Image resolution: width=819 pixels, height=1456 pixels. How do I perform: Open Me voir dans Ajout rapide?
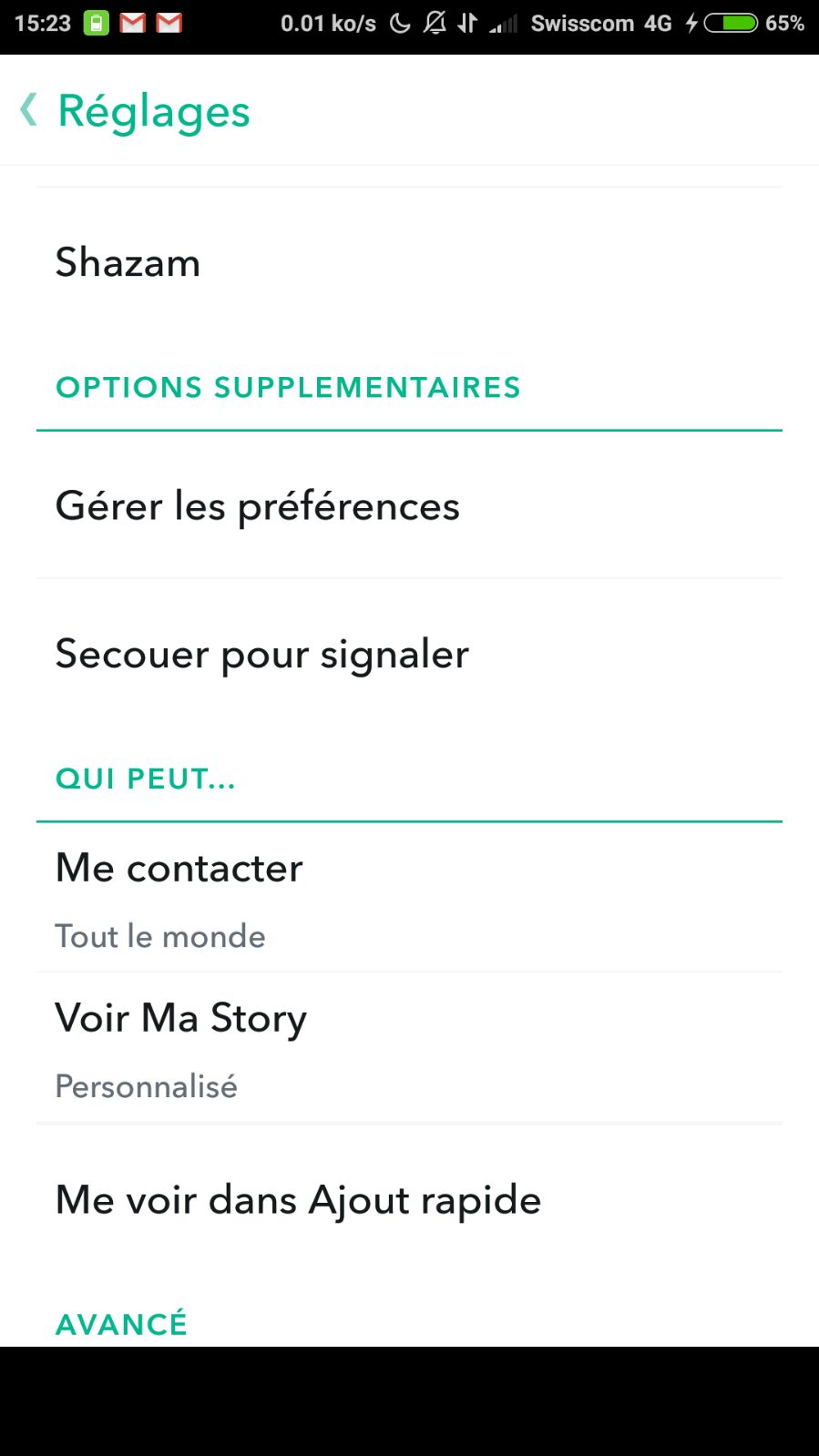[x=409, y=1199]
